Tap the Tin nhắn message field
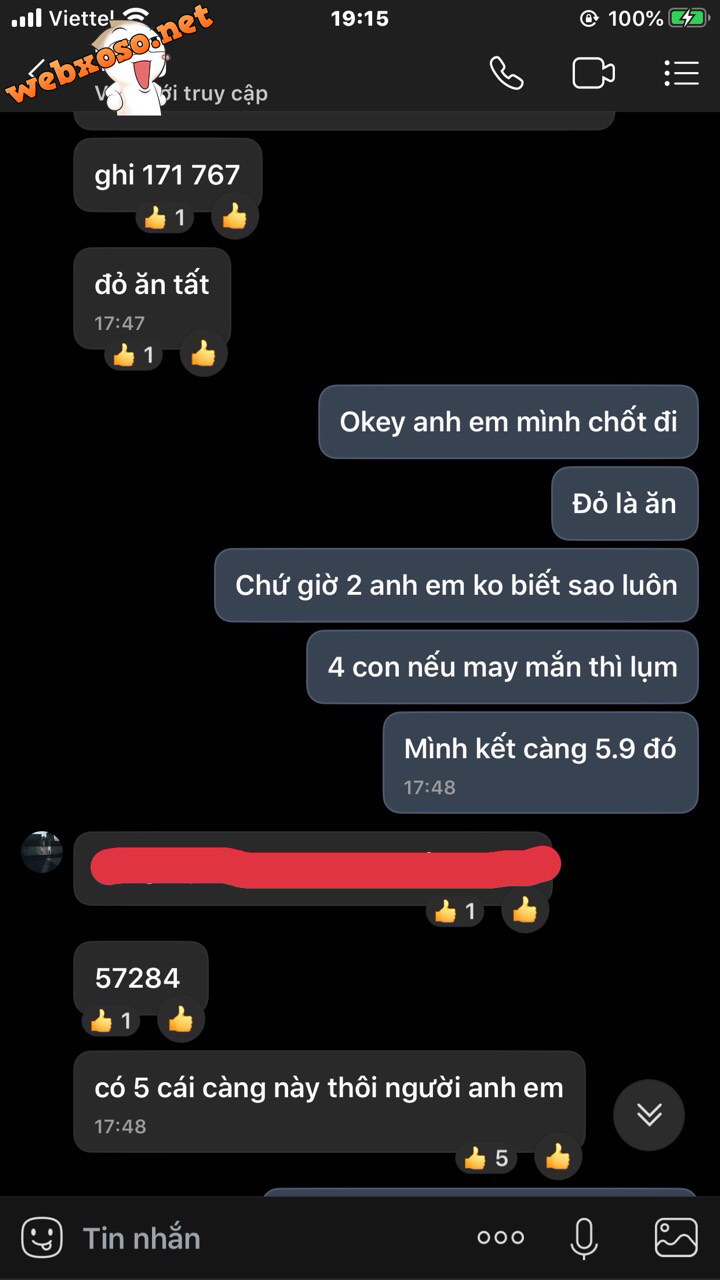Viewport: 720px width, 1280px height. [260, 1238]
